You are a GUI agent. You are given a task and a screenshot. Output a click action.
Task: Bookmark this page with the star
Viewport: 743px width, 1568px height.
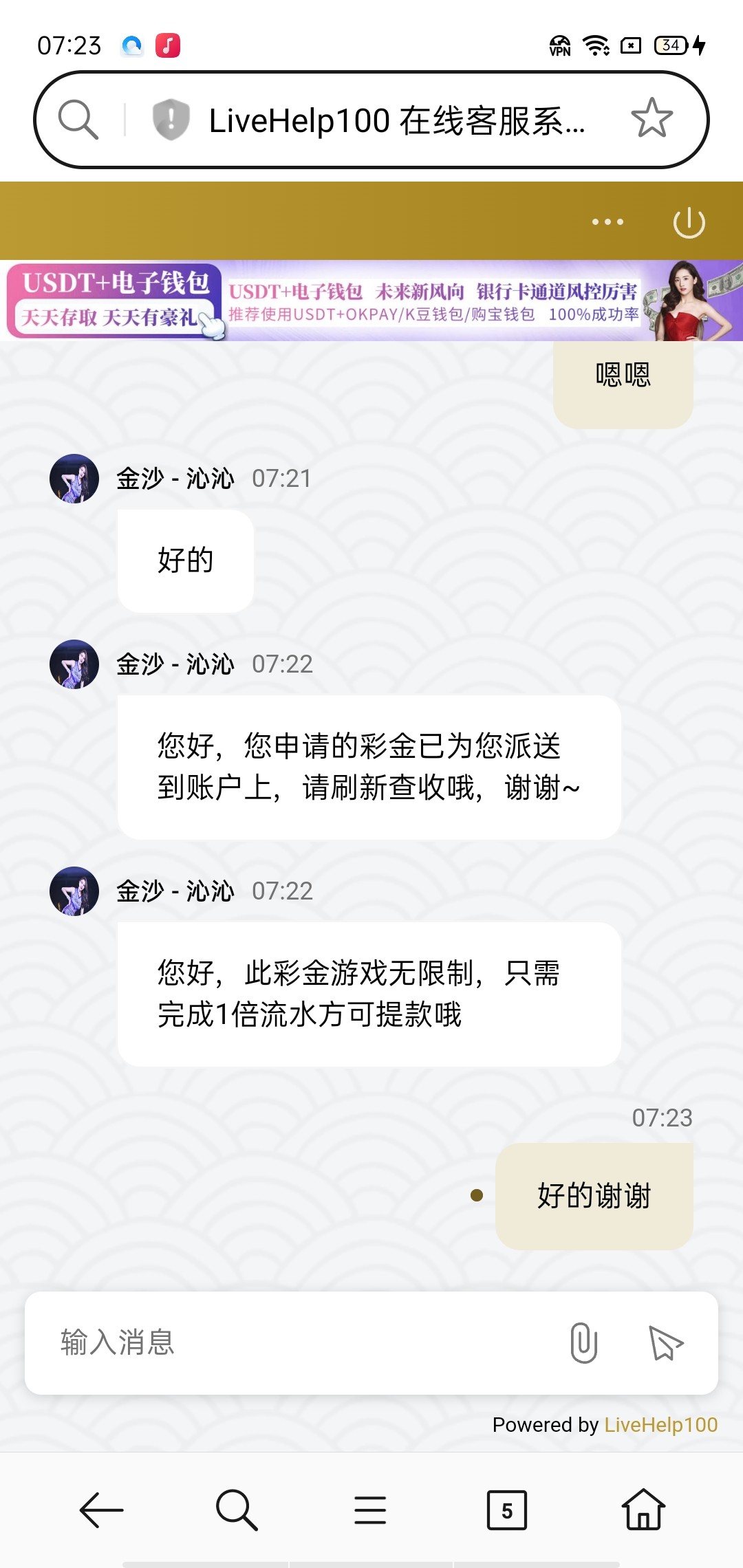tap(652, 118)
